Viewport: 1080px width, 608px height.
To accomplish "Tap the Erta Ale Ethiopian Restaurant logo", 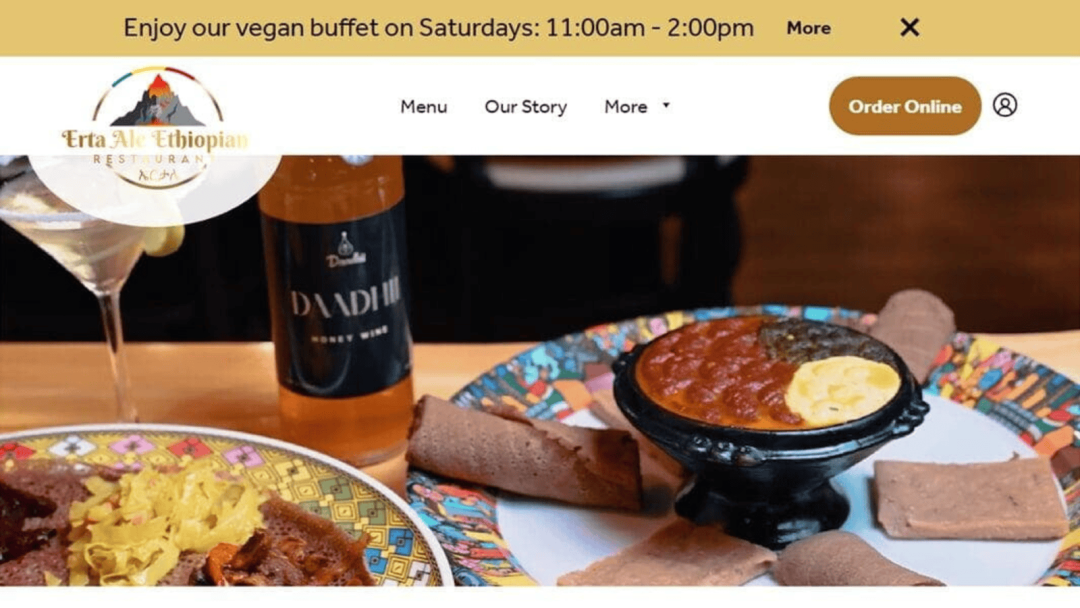I will click(x=155, y=130).
